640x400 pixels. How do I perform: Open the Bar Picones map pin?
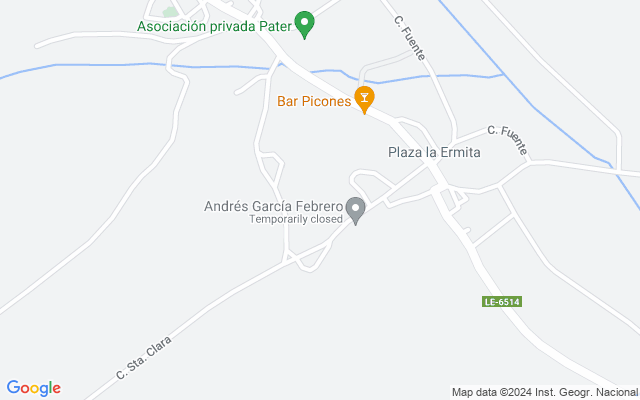364,99
